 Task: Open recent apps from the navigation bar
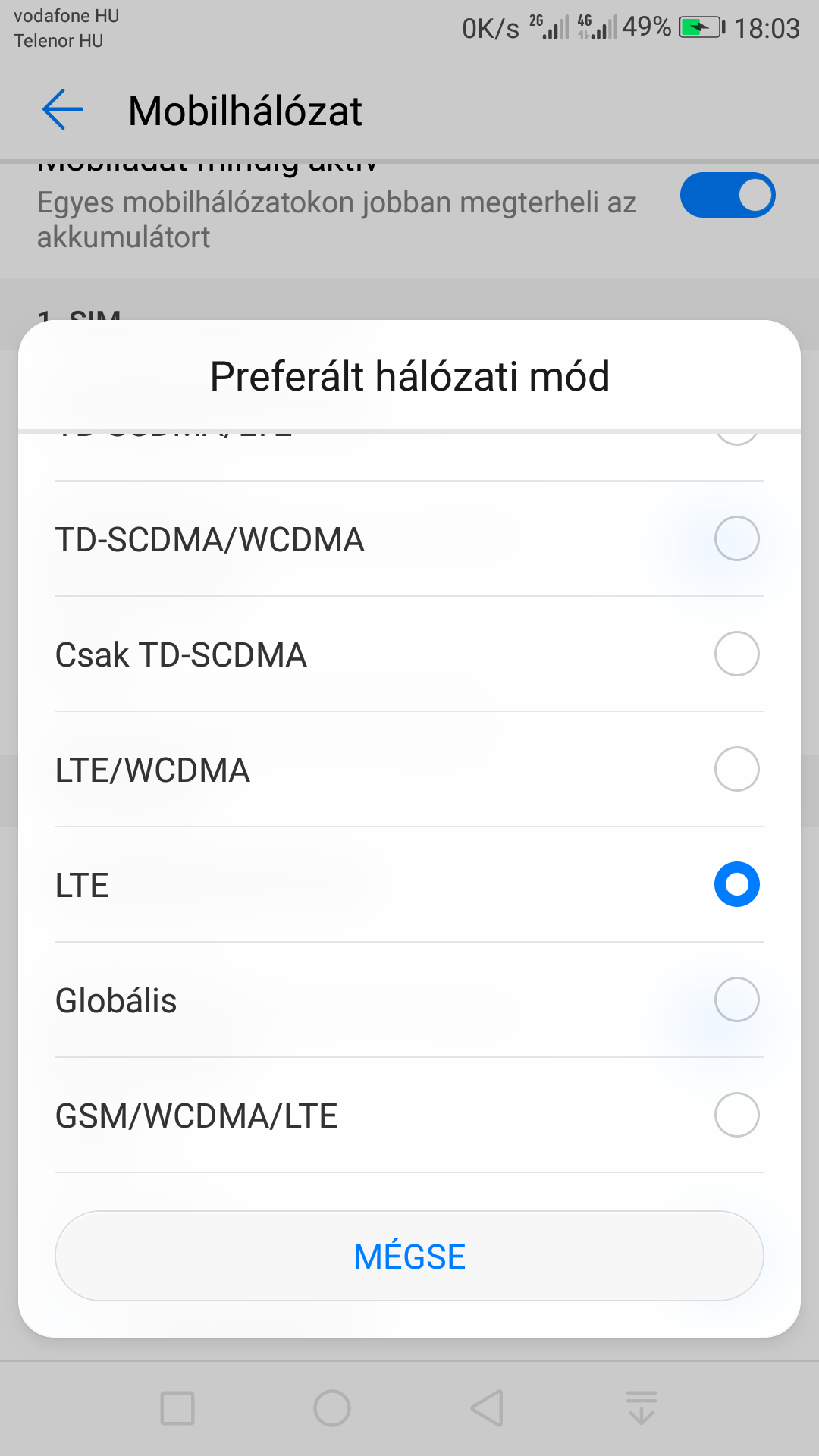point(177,1408)
